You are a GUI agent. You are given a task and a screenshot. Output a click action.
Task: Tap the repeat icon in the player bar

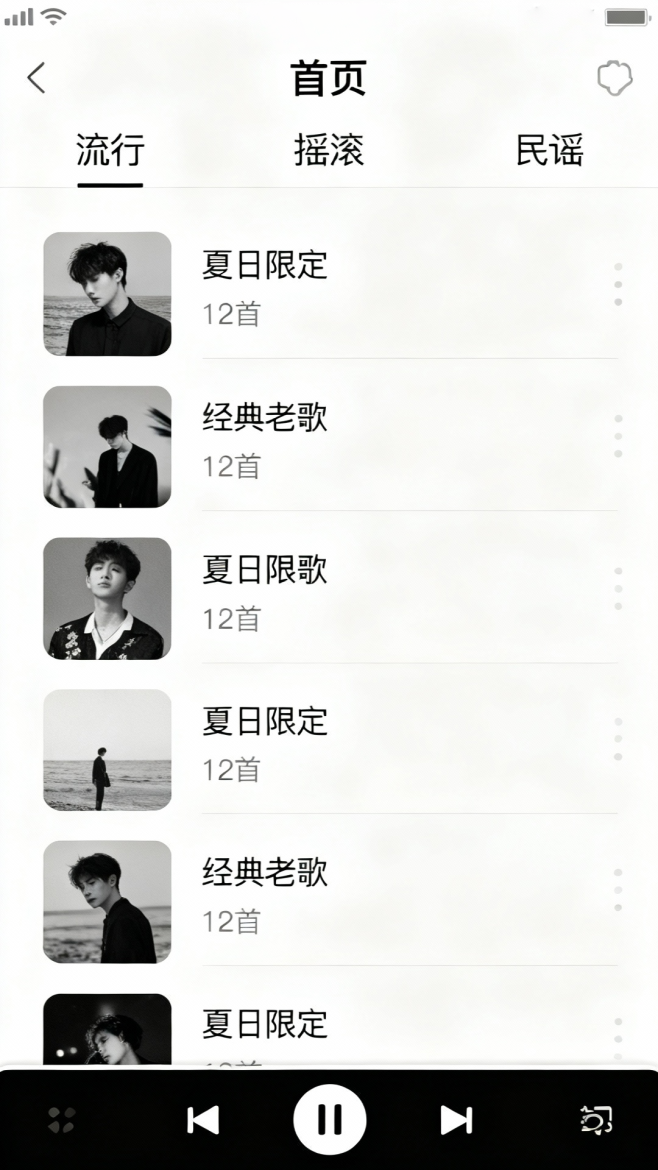596,1120
